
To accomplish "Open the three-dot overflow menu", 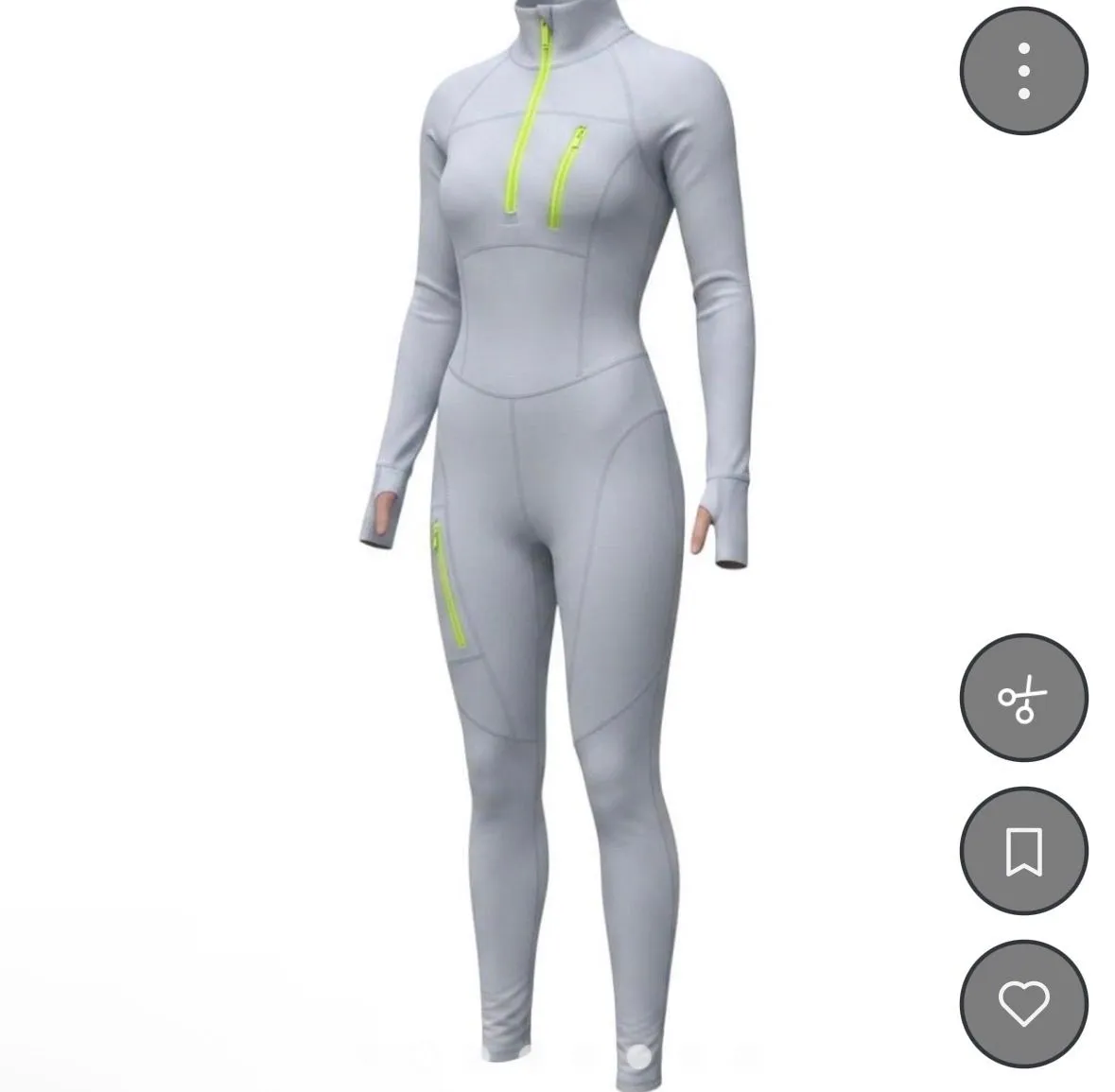I will tap(1024, 70).
